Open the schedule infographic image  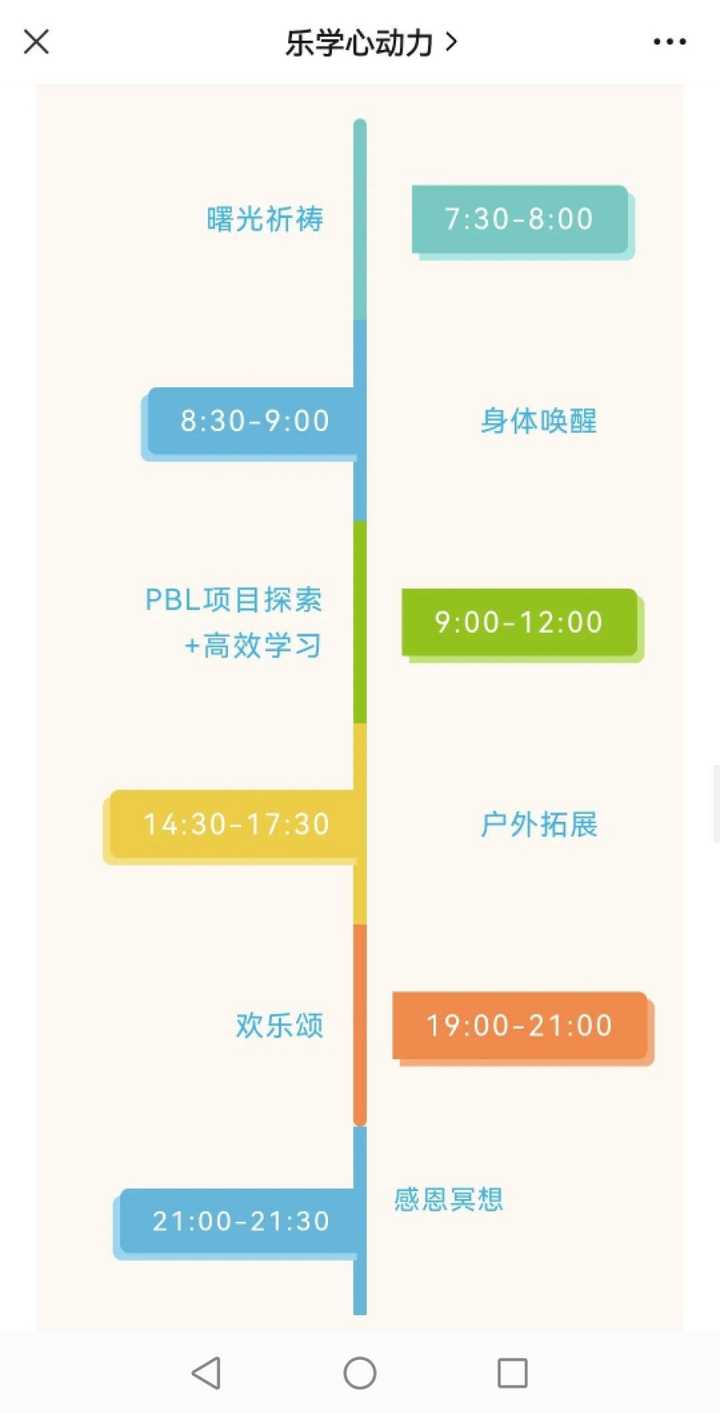point(360,707)
